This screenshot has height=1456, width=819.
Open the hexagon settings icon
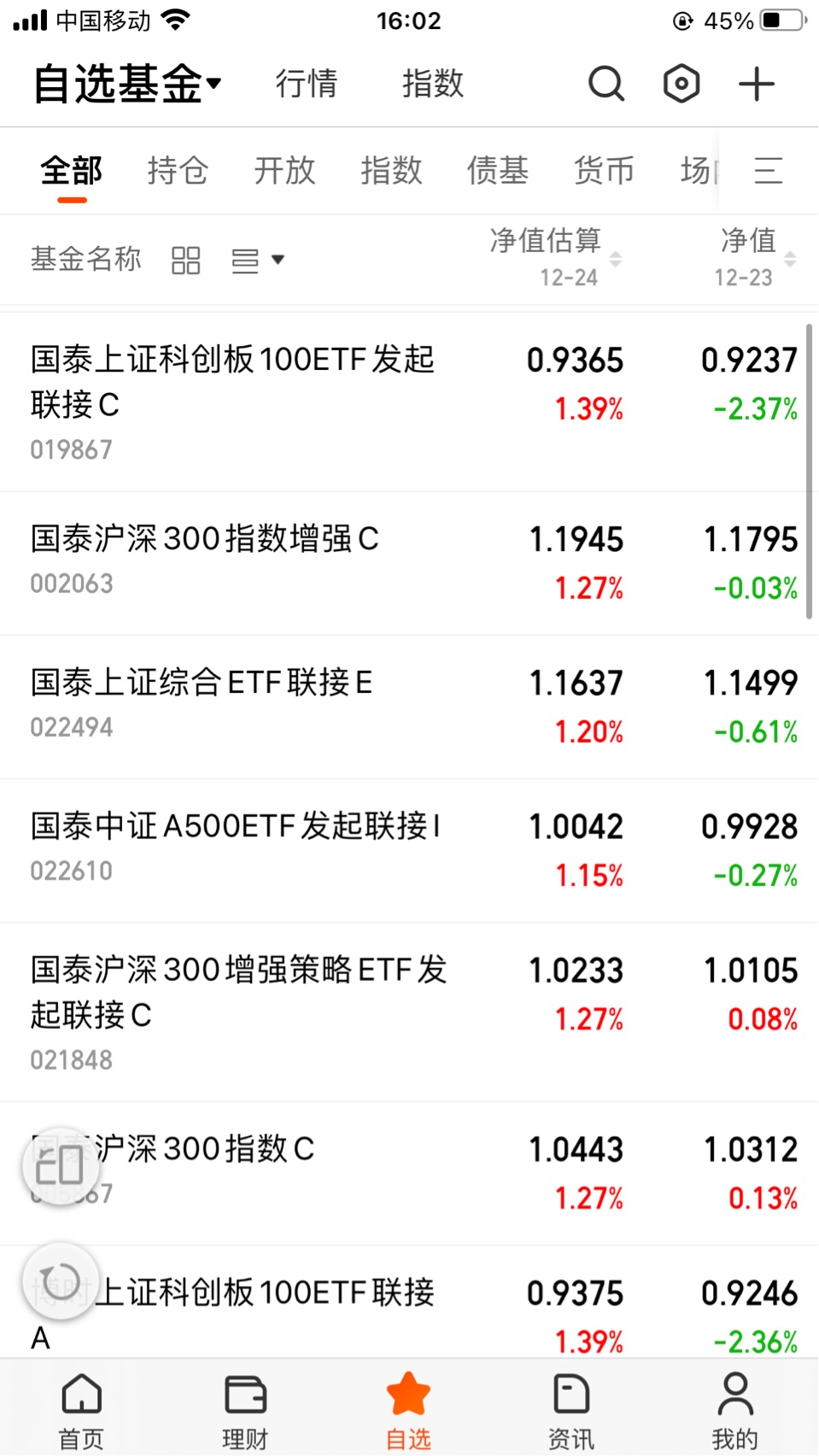(x=682, y=84)
